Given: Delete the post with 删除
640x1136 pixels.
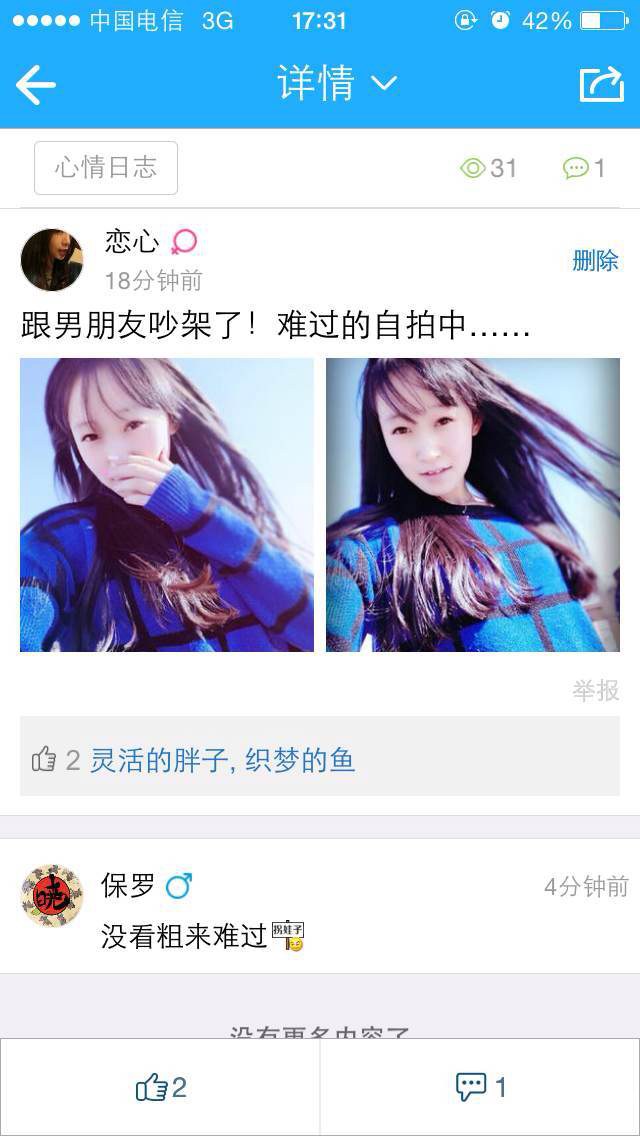Looking at the screenshot, I should [x=595, y=260].
